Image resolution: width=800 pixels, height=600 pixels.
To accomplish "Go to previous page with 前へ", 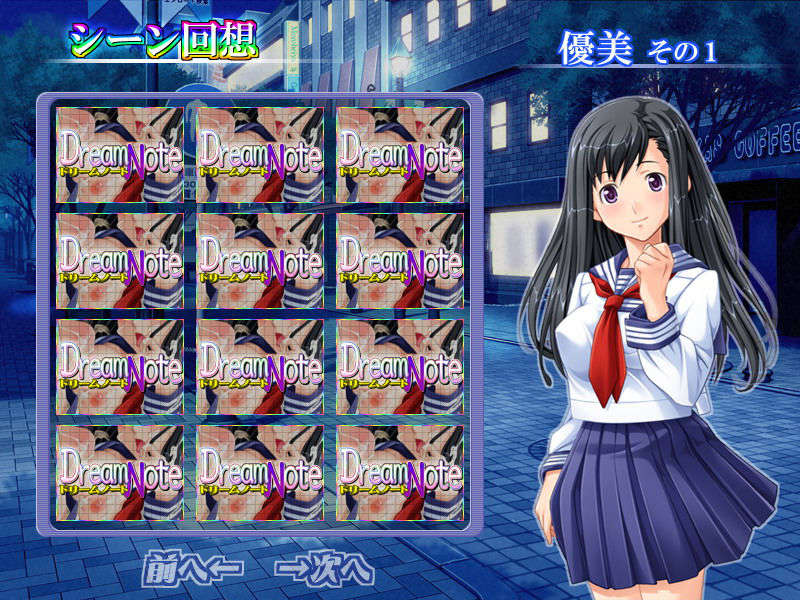I will pyautogui.click(x=193, y=567).
